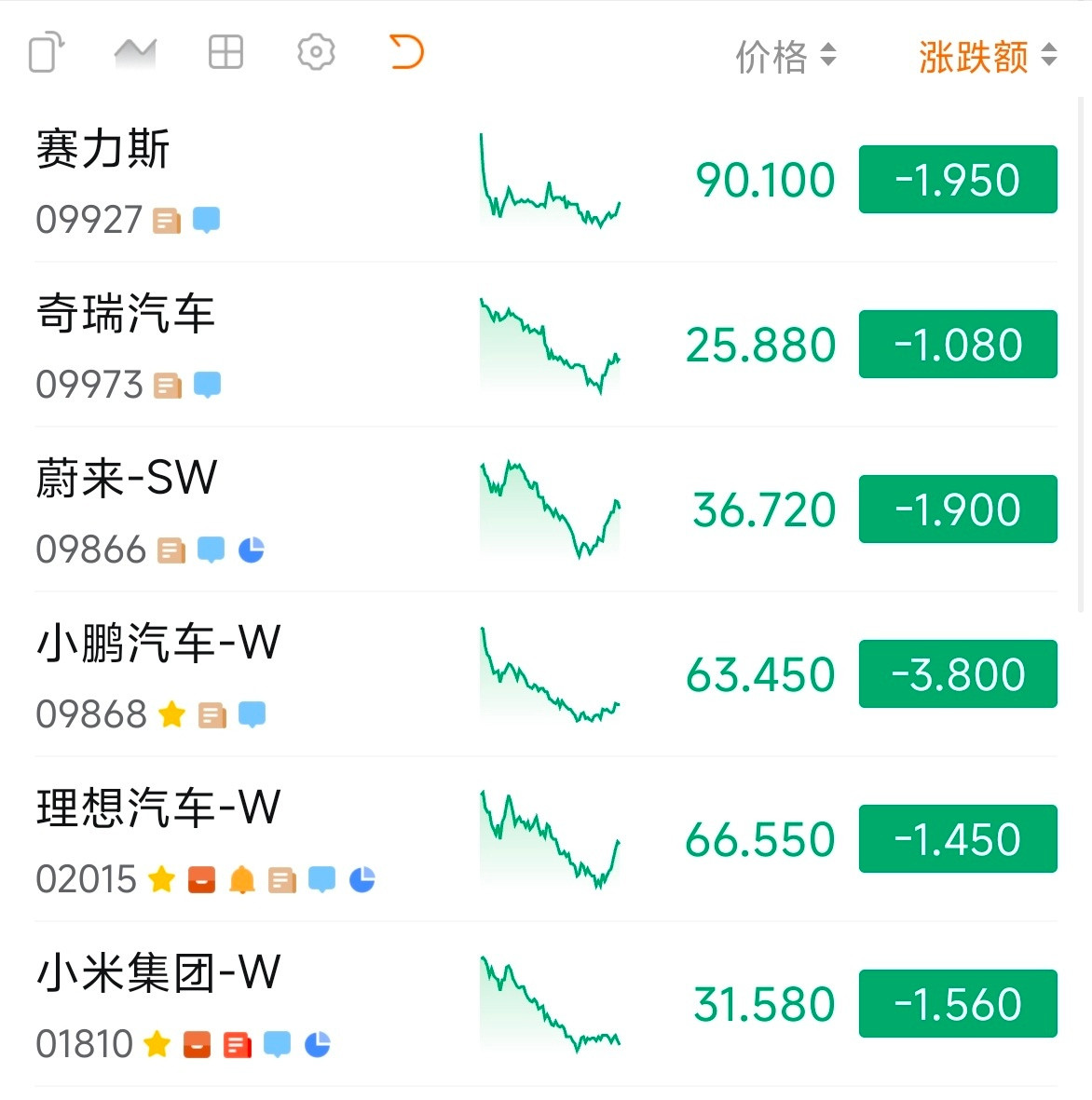Open the settings gear icon

(315, 52)
